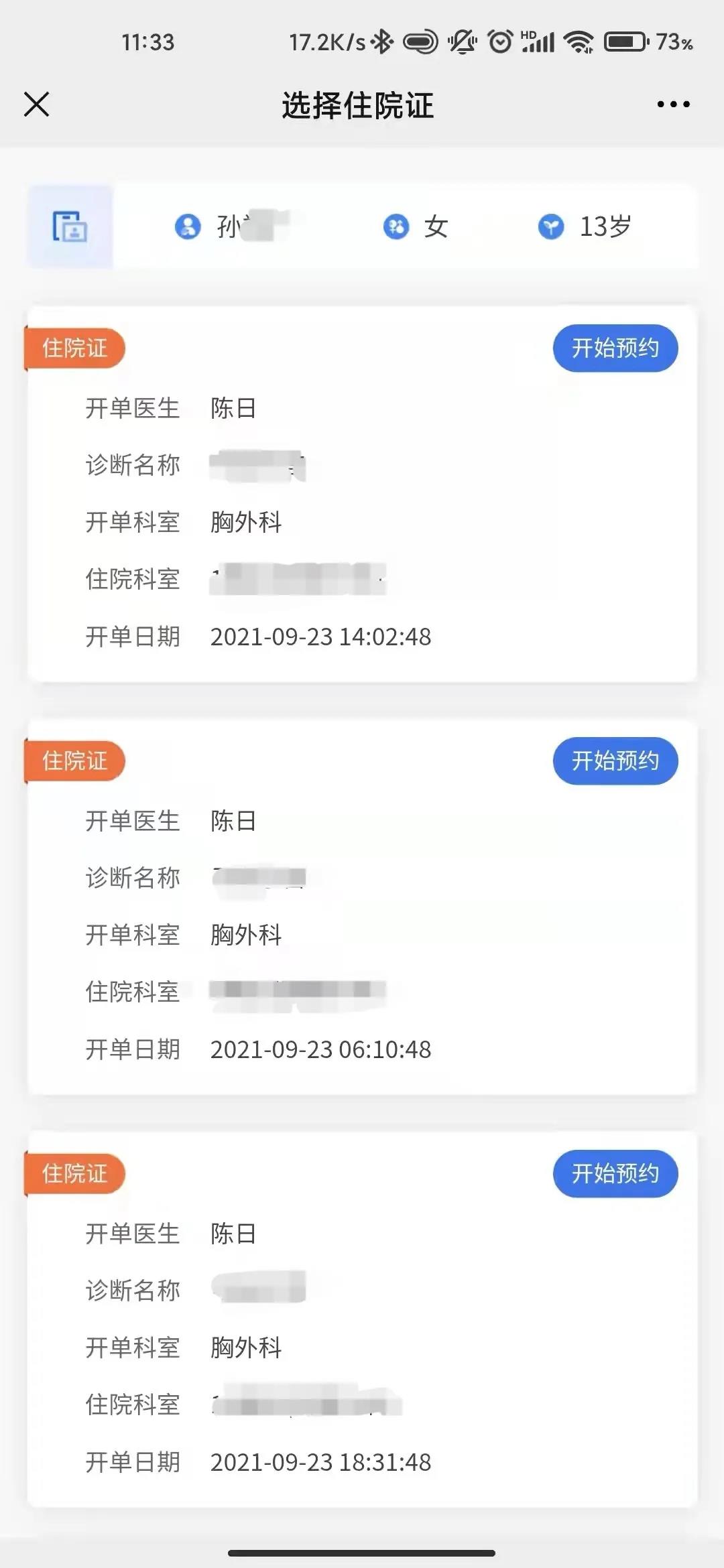Begin appointment for the 18:31:48 certificate
This screenshot has height=1568, width=724.
(x=615, y=1174)
